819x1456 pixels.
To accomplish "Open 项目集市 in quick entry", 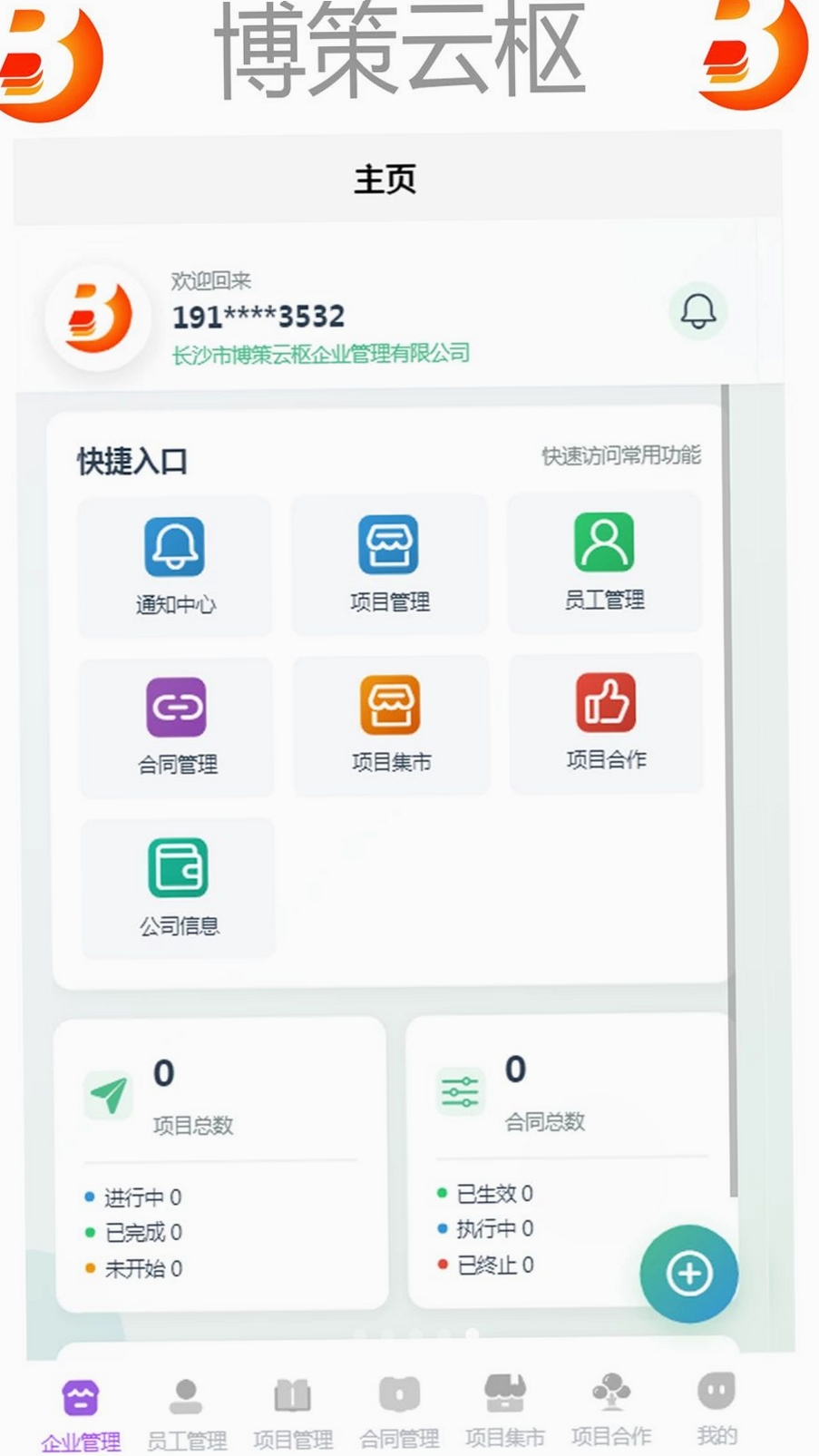I will [391, 725].
